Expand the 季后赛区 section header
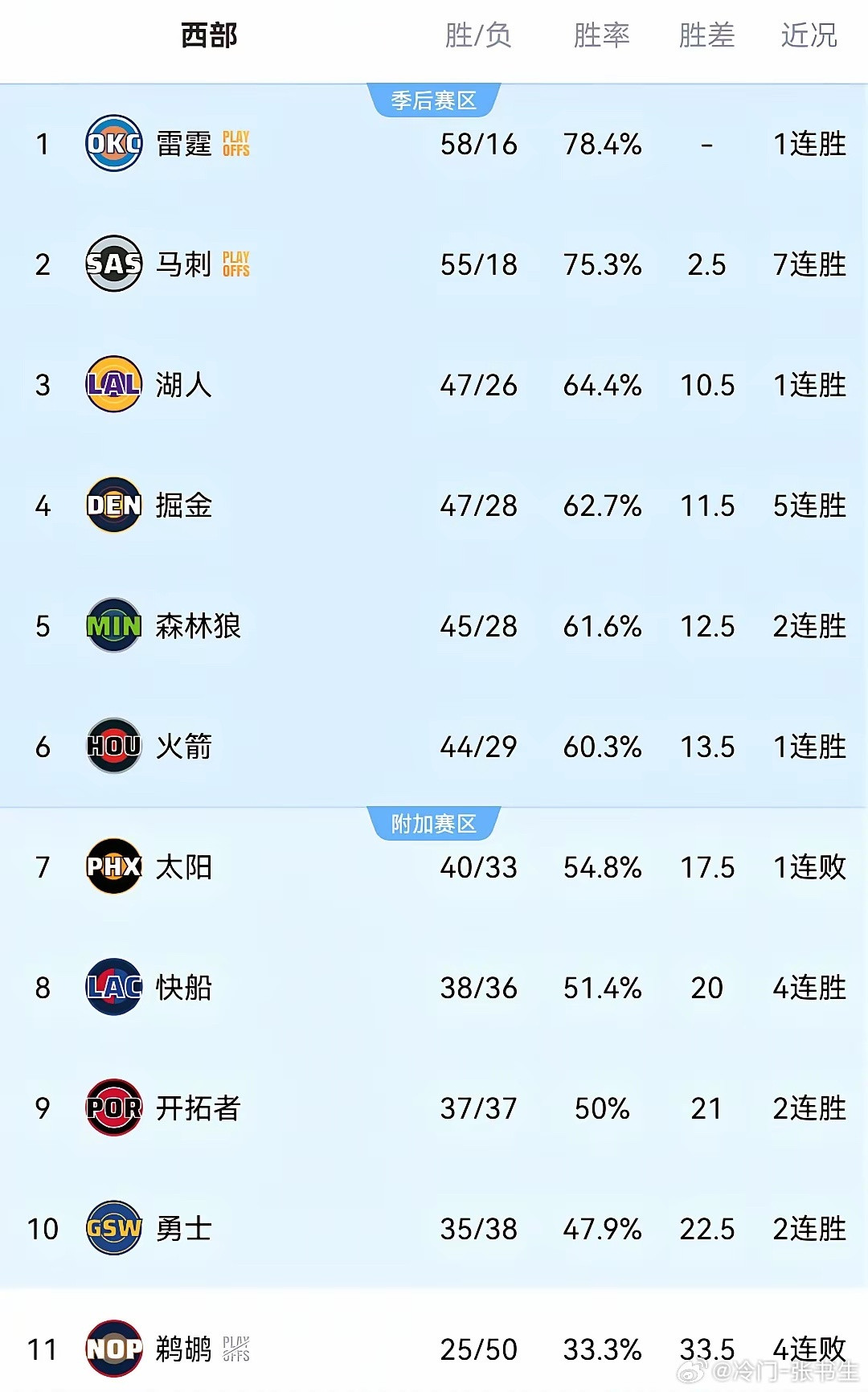The height and width of the screenshot is (1392, 868). click(x=434, y=100)
